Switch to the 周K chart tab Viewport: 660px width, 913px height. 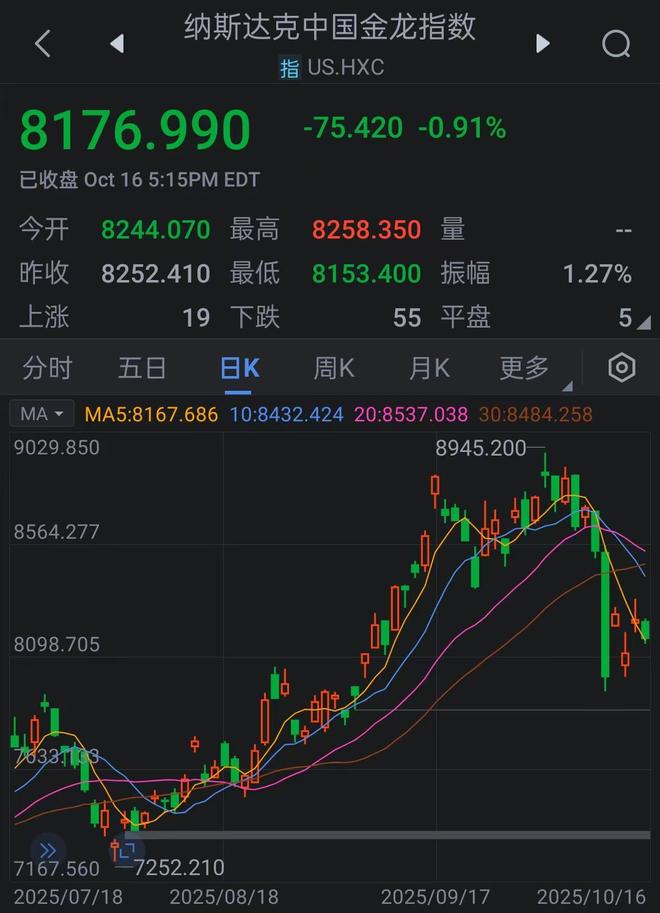coord(334,368)
